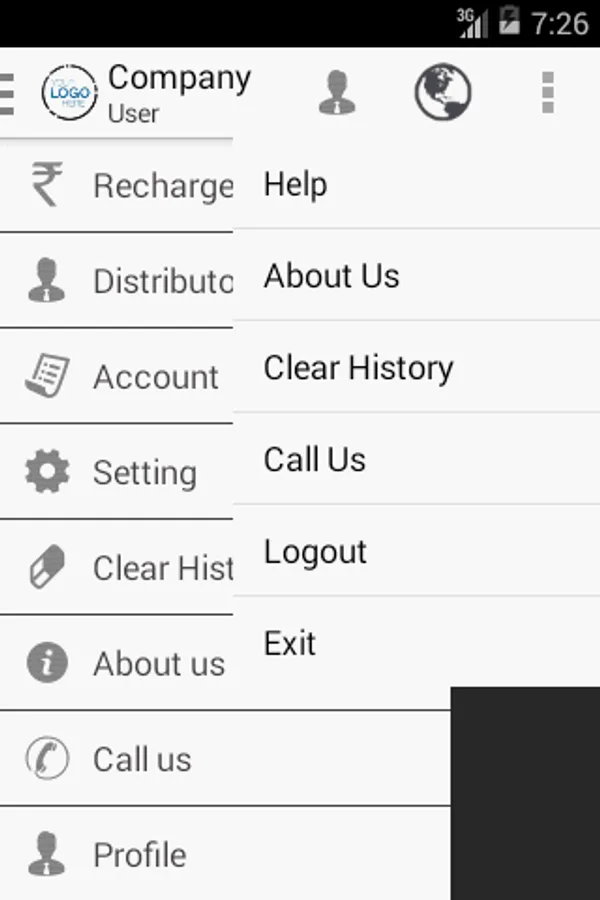The height and width of the screenshot is (900, 600).
Task: Choose About Us in the popup menu
Action: click(x=416, y=276)
